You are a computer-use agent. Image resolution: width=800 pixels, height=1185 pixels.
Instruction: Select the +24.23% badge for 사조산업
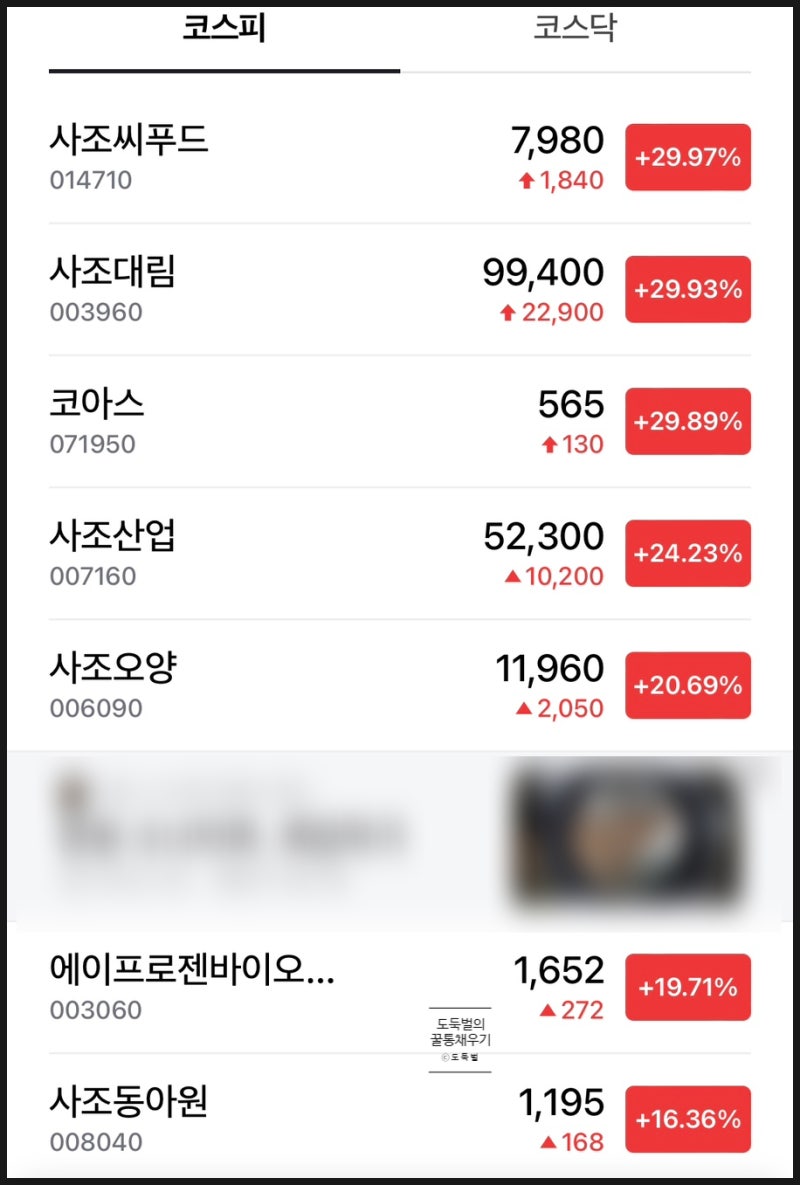(687, 553)
